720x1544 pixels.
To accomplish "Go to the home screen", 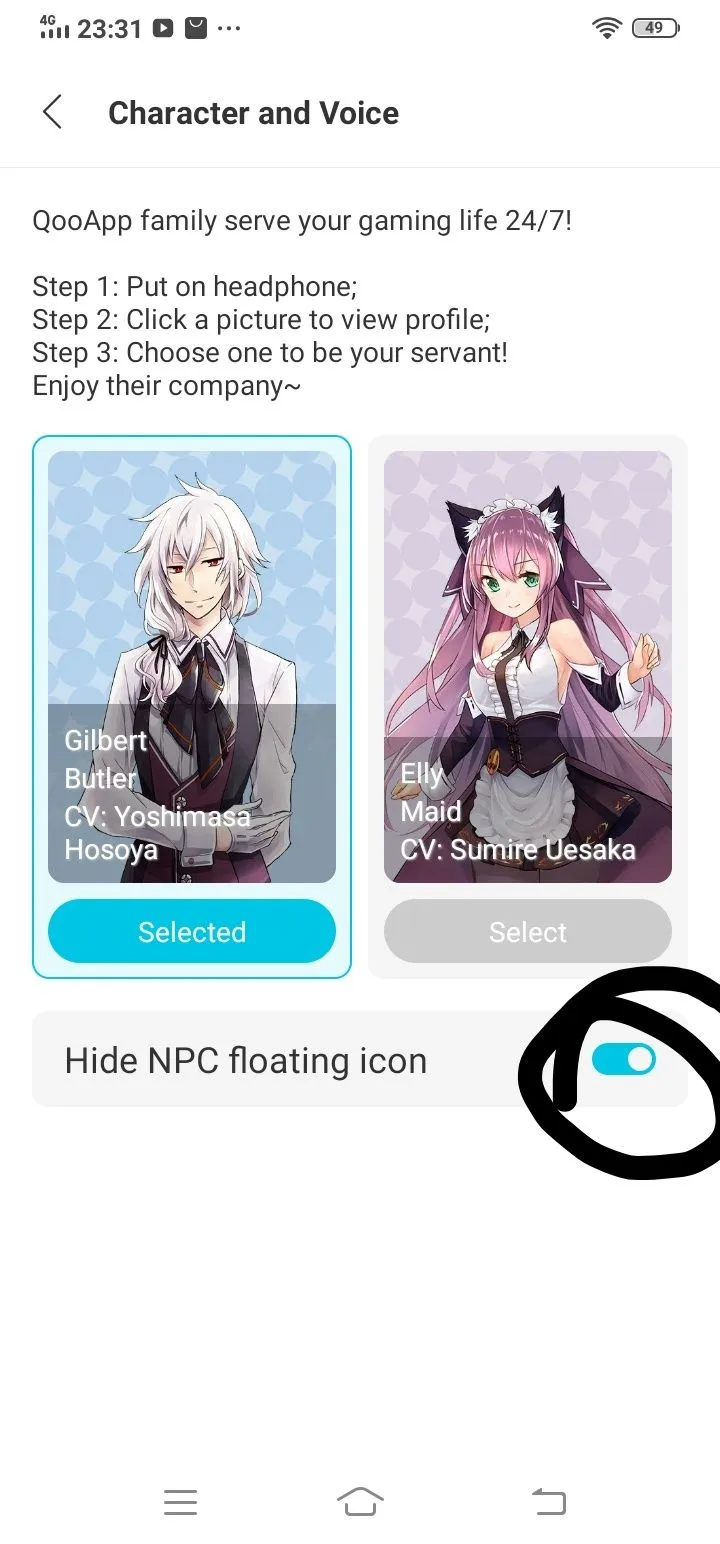I will click(360, 1502).
